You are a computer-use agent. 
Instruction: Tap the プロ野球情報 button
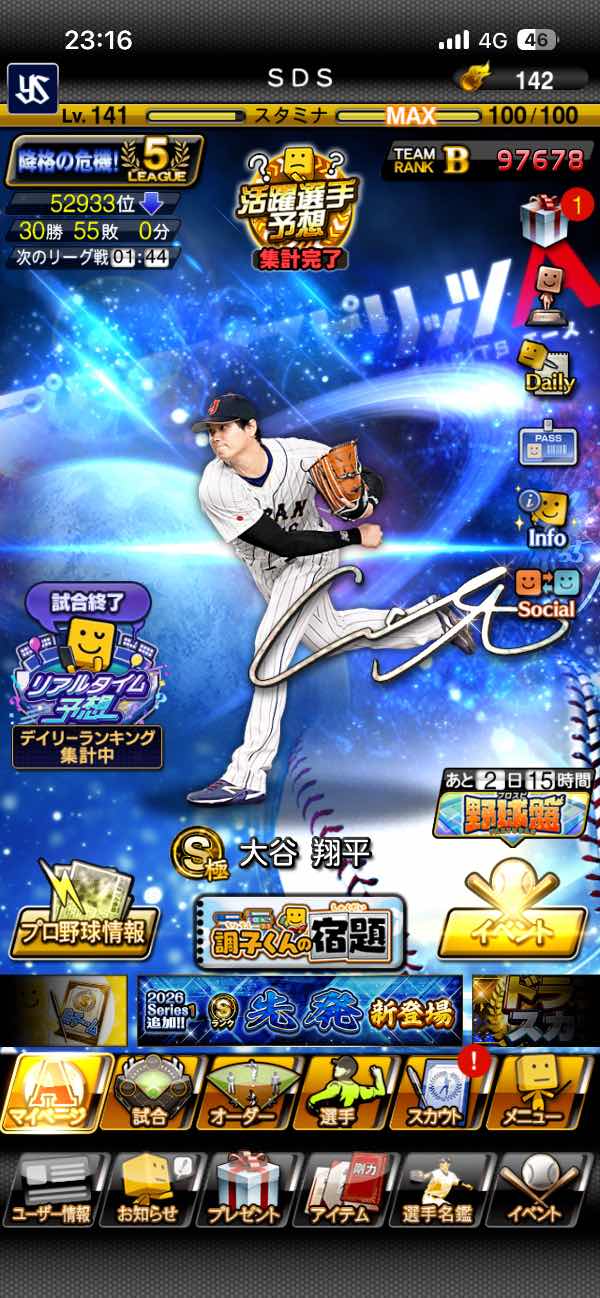[84, 915]
